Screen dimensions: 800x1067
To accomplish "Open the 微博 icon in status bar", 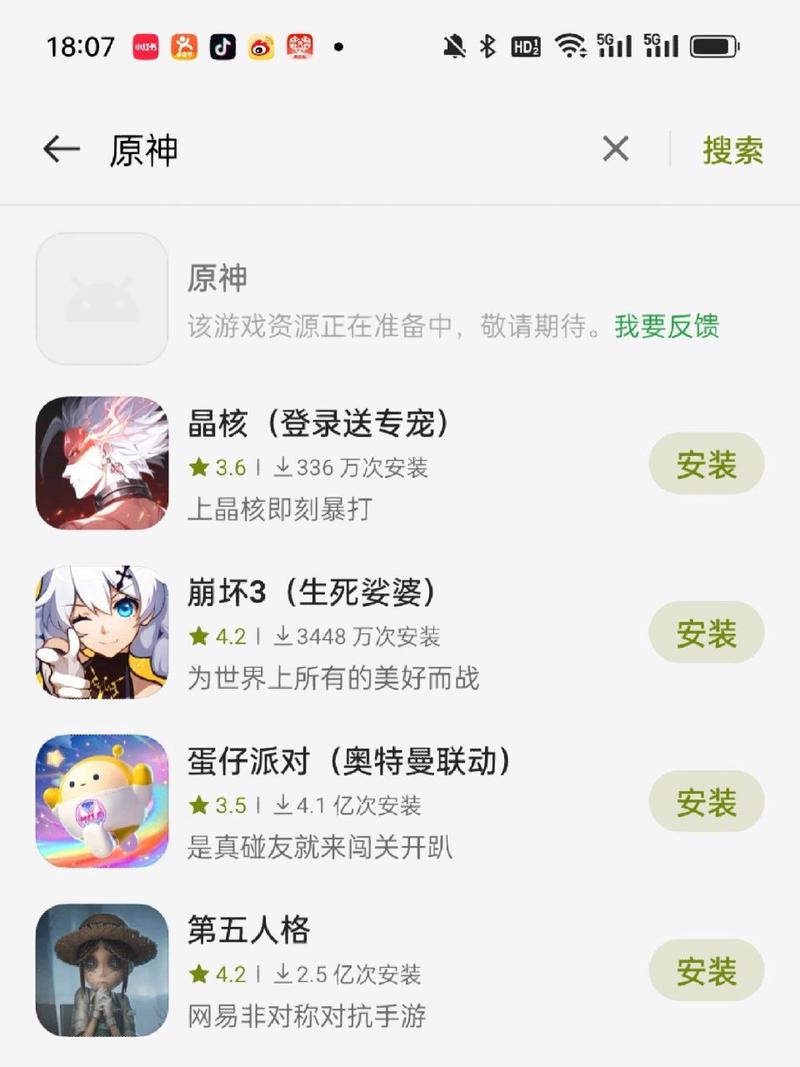I will [262, 45].
